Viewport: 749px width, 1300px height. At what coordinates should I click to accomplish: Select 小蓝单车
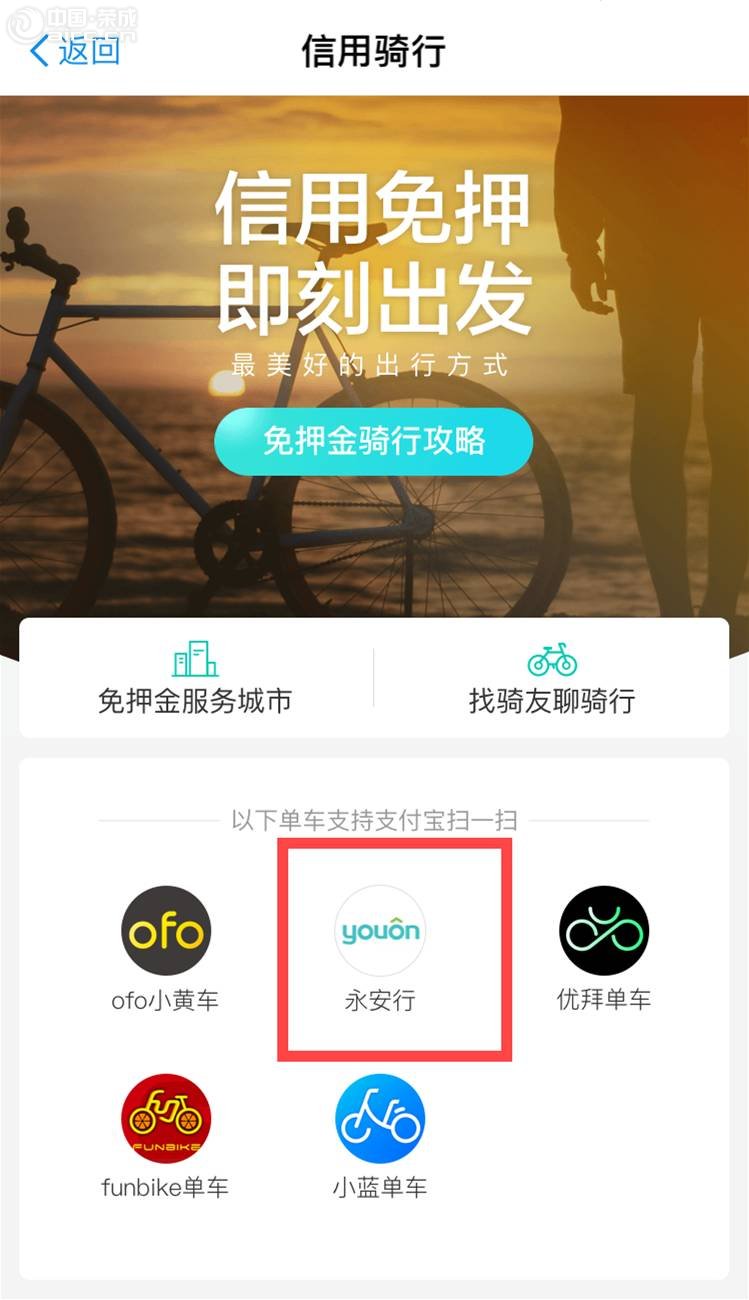click(x=380, y=1137)
